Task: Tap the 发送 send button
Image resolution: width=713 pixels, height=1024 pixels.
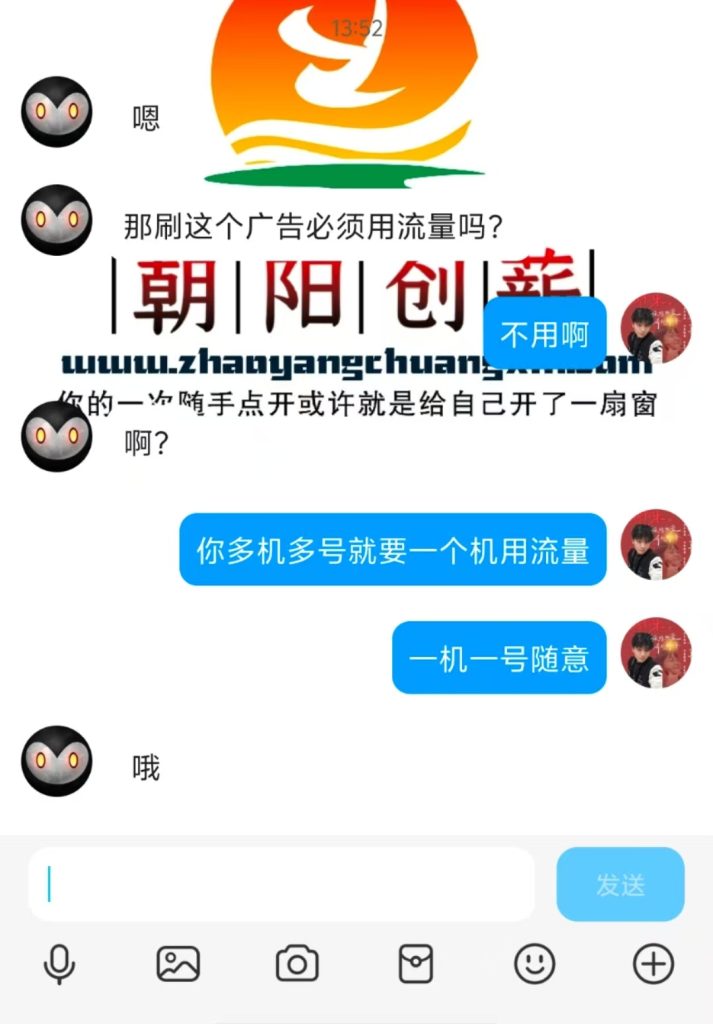Action: (620, 884)
